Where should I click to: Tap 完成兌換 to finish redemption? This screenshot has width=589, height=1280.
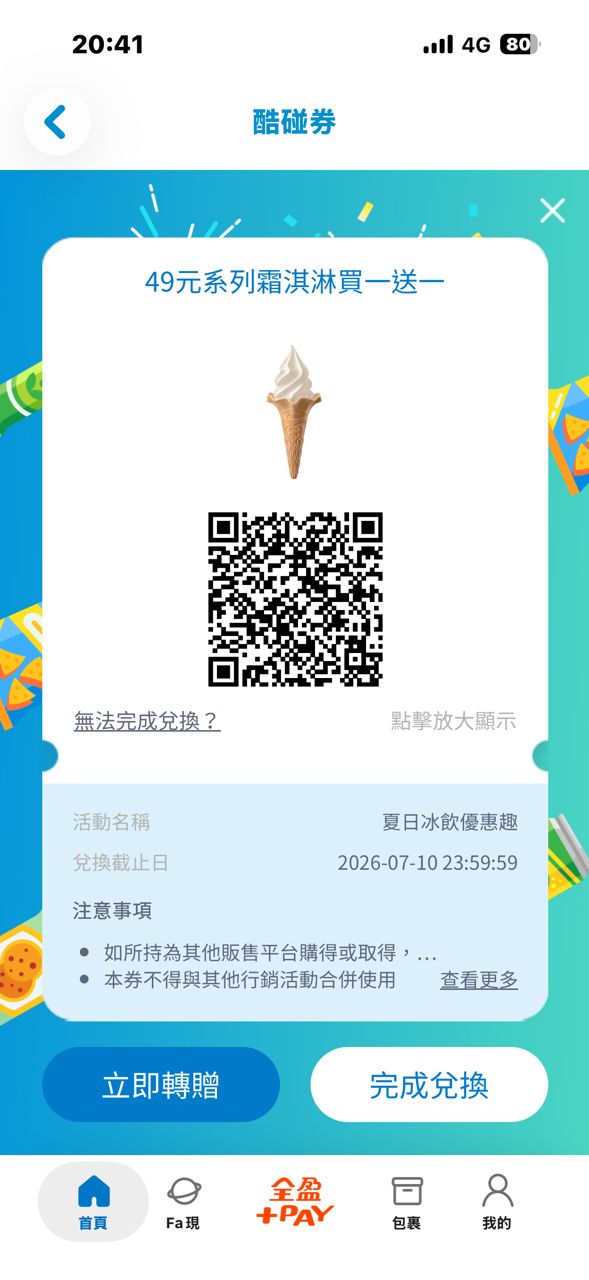coord(429,1085)
